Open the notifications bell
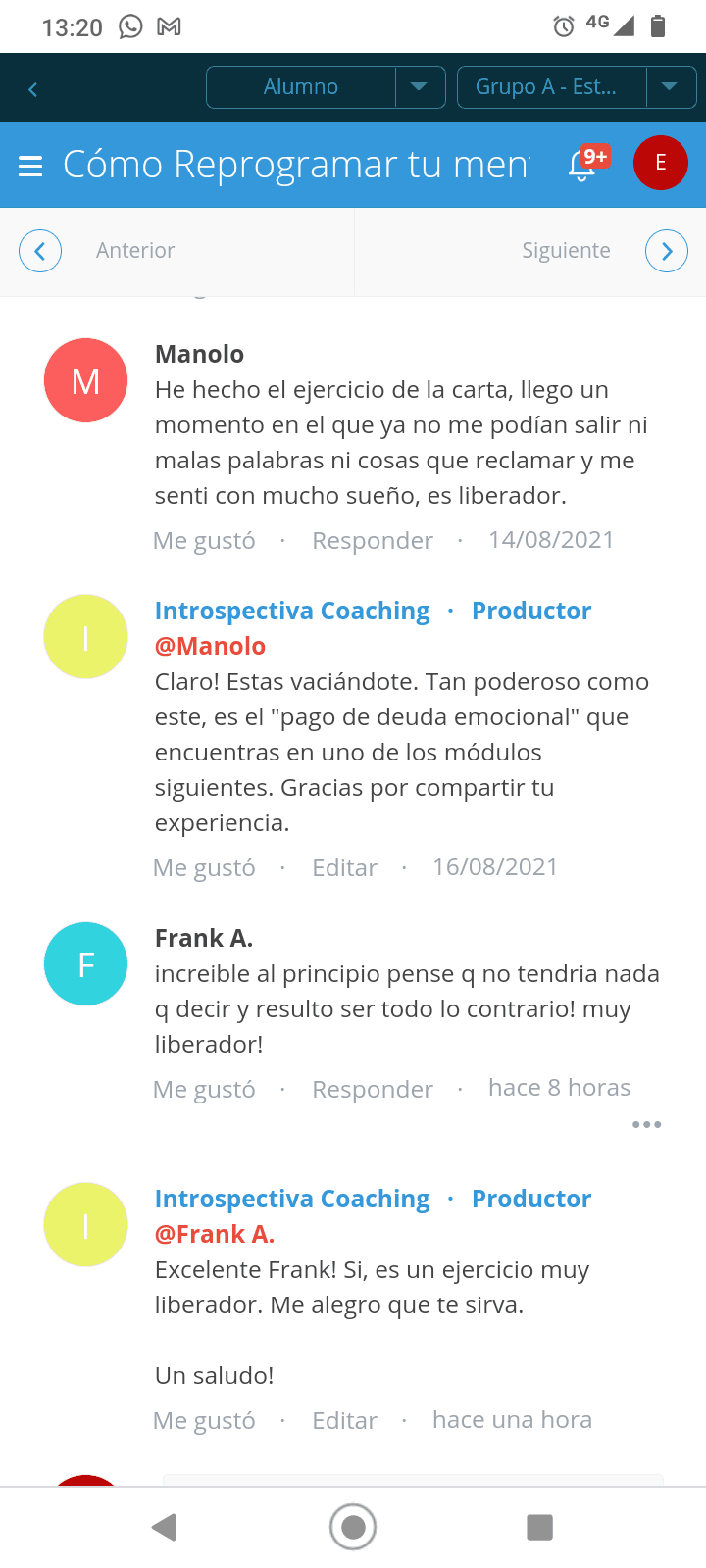This screenshot has height=1568, width=706. [x=582, y=165]
